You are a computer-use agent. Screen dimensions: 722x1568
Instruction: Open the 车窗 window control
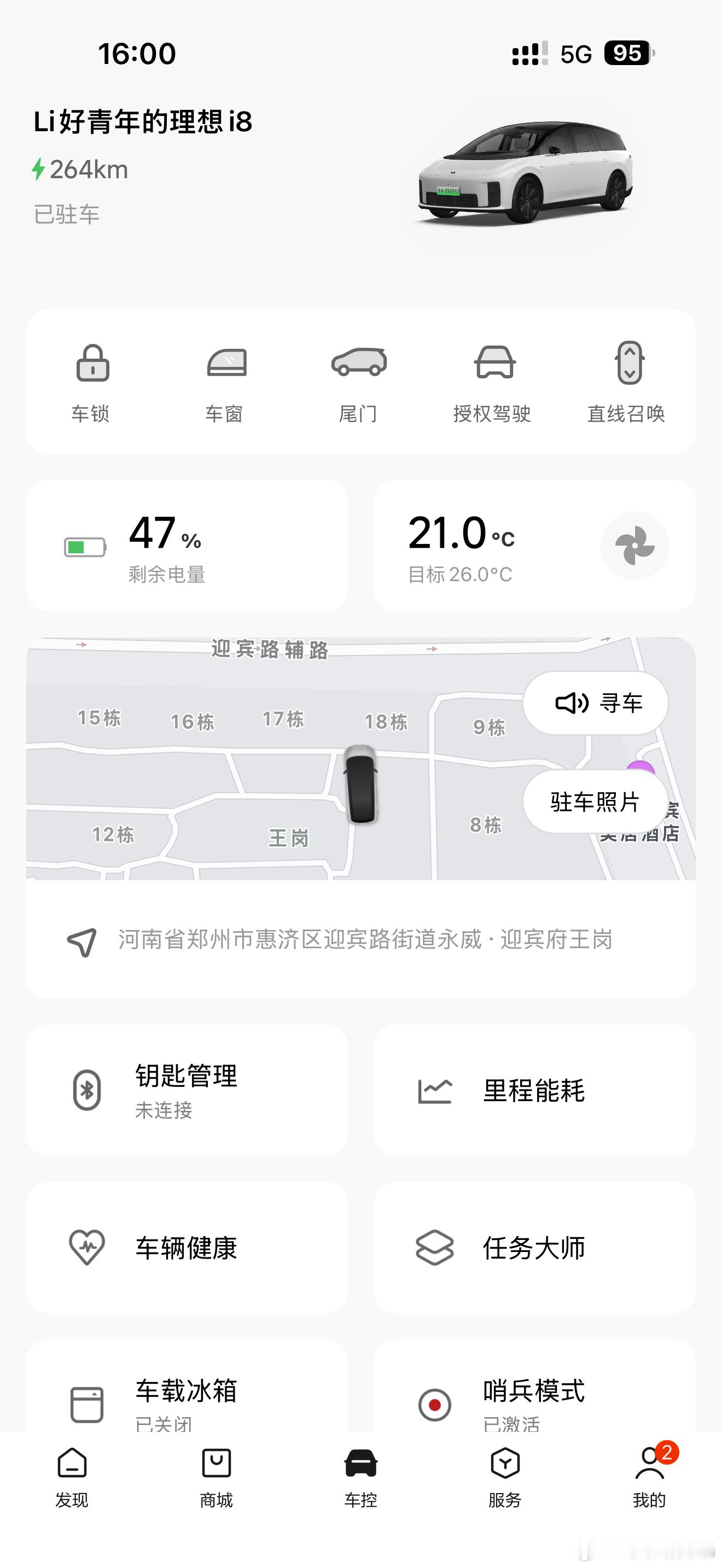tap(226, 382)
